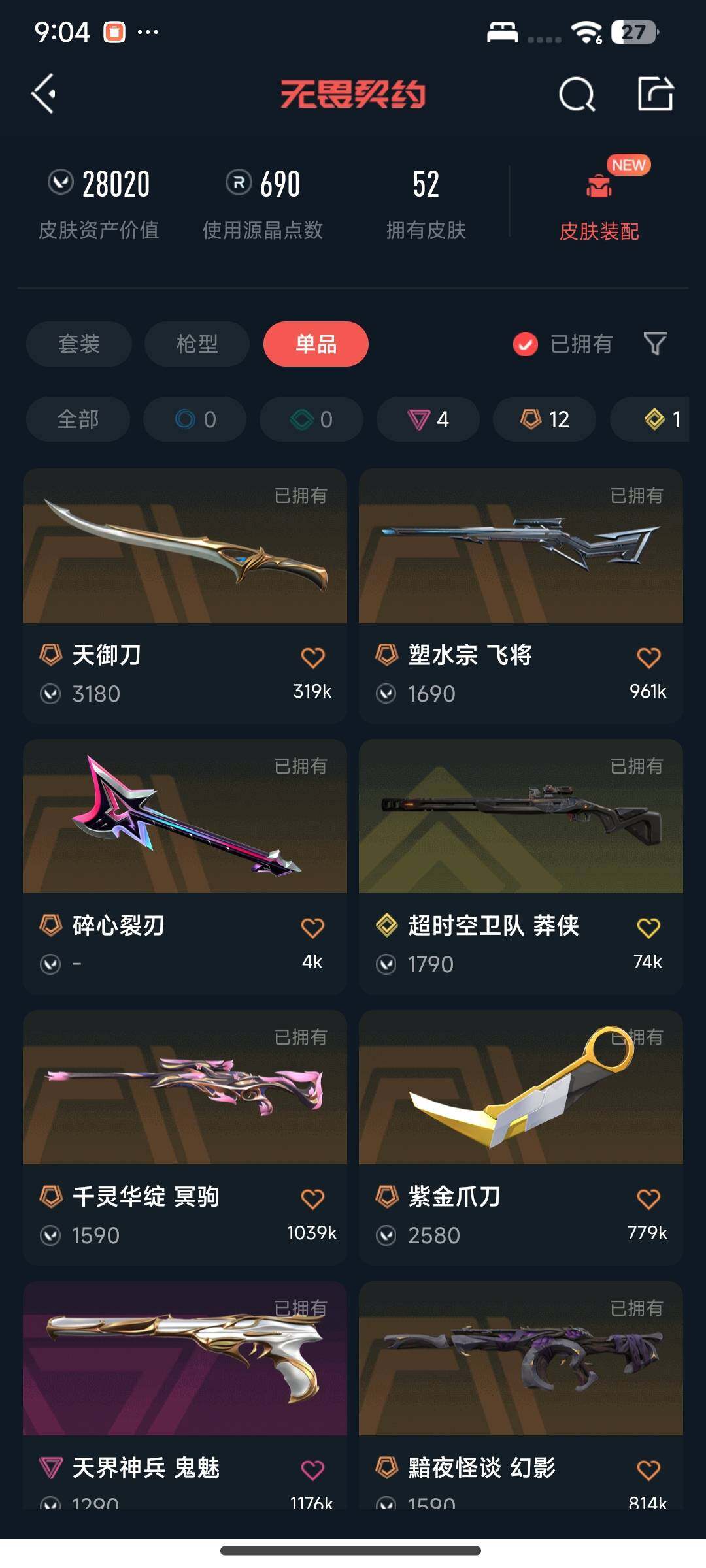Switch to the 套装 tab
Image resolution: width=706 pixels, height=1568 pixels.
click(79, 344)
